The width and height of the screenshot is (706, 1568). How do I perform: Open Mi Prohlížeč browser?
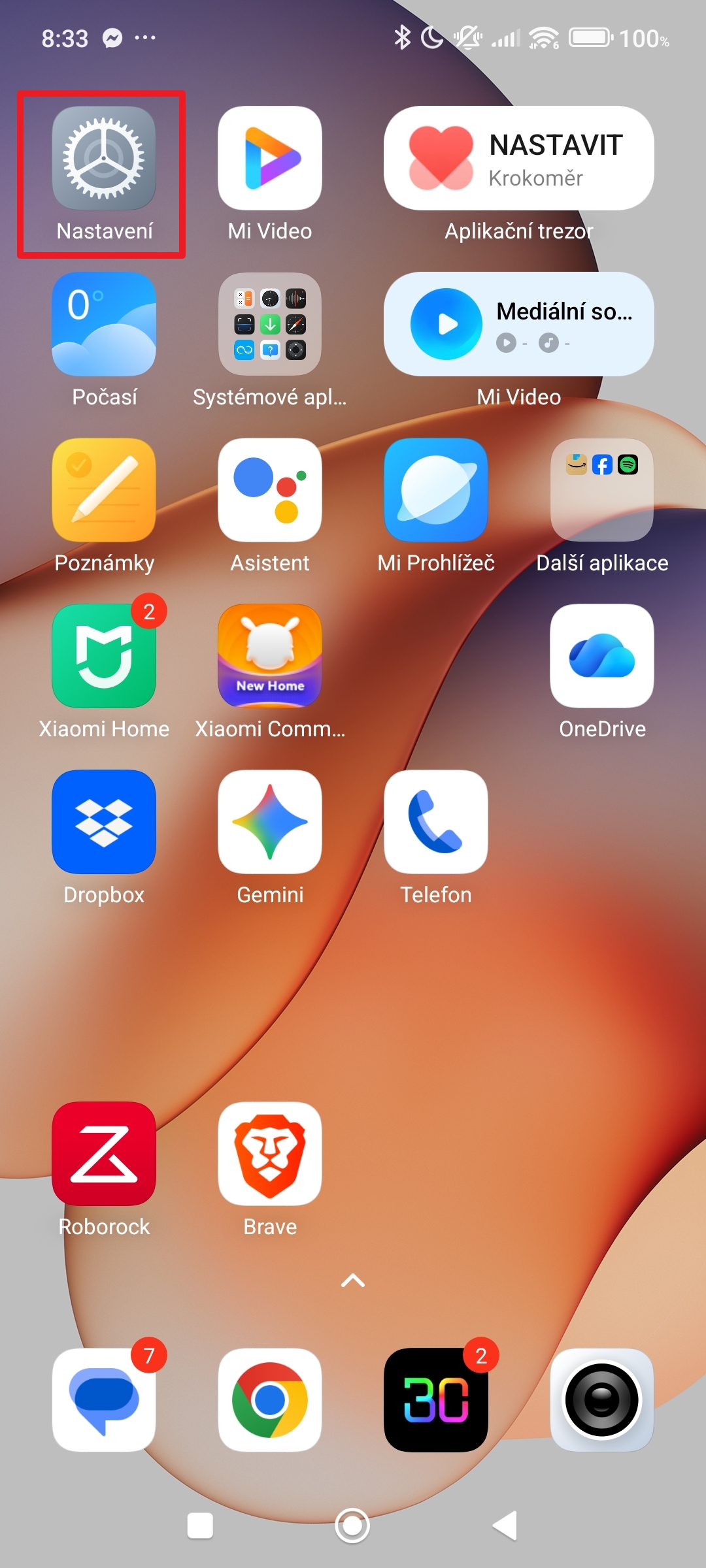436,491
